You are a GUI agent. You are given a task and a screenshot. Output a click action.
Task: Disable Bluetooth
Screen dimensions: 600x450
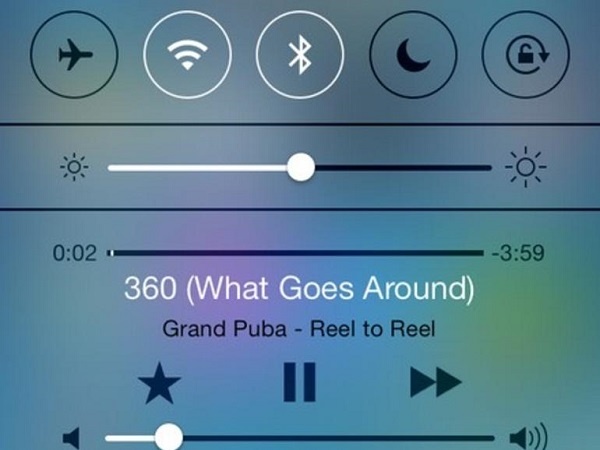tap(297, 56)
